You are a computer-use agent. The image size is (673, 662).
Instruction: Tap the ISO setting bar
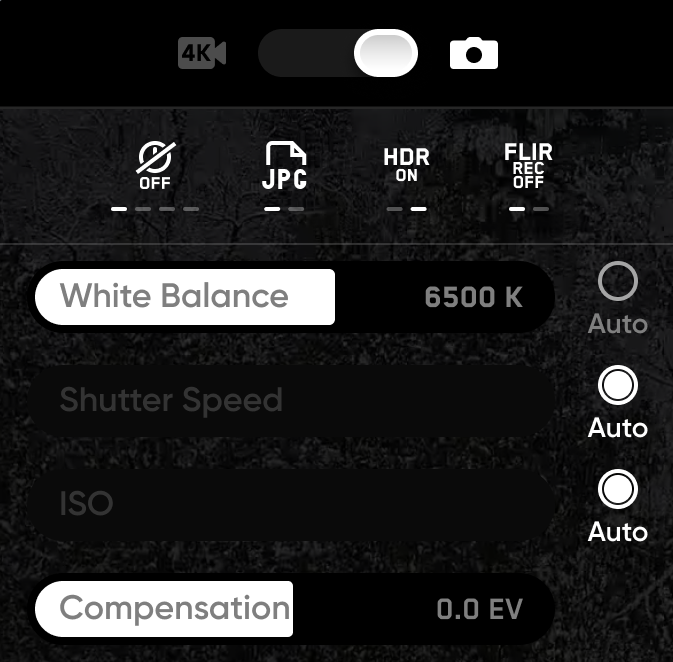(293, 504)
